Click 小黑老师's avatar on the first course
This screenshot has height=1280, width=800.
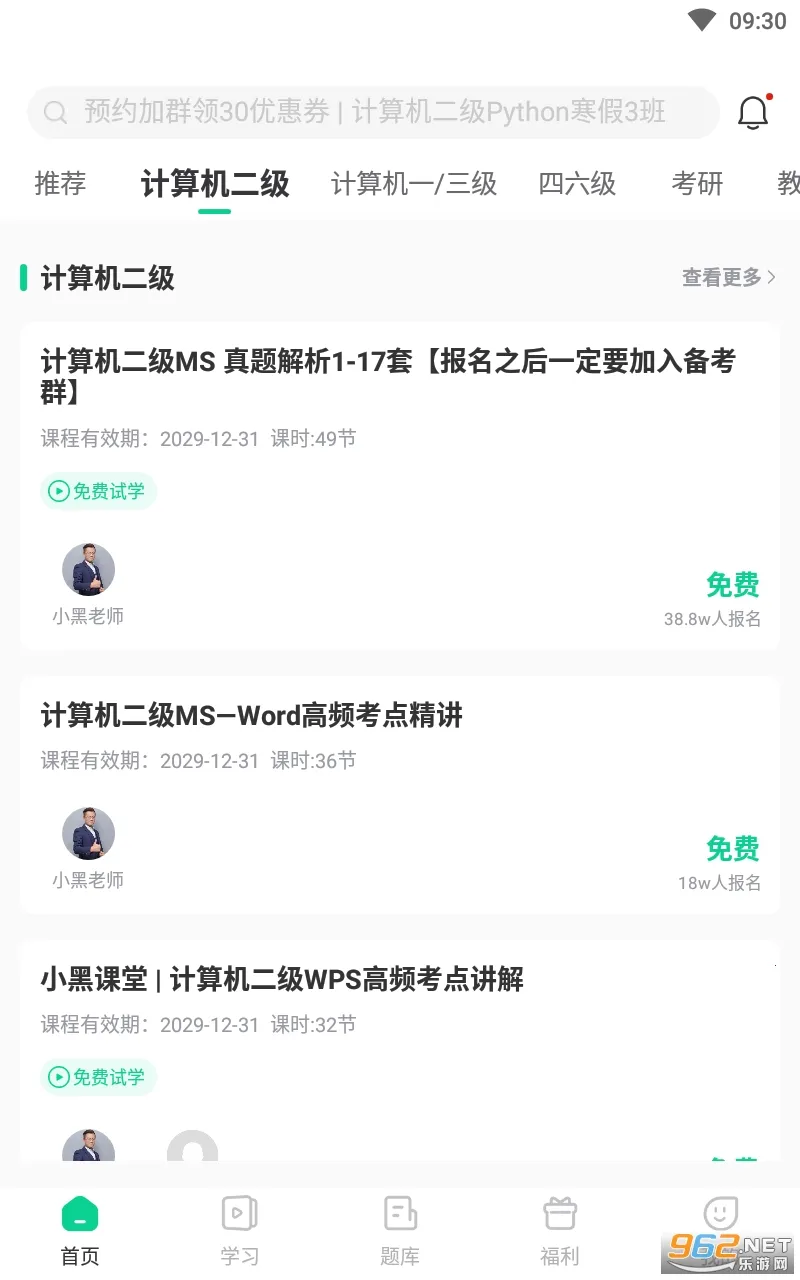(x=88, y=569)
